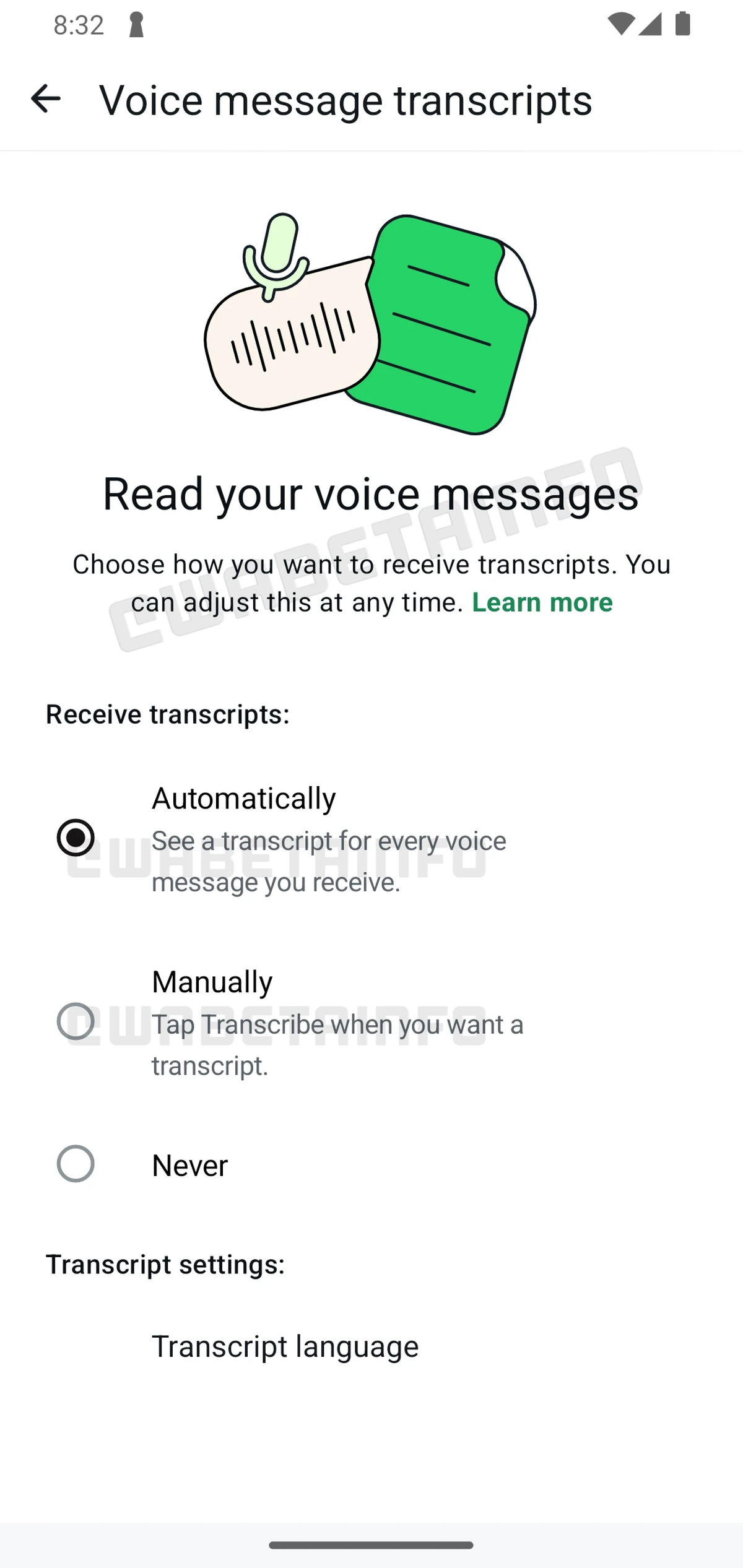The image size is (743, 1568).
Task: Tap the Automatically option description text
Action: pyautogui.click(x=329, y=861)
